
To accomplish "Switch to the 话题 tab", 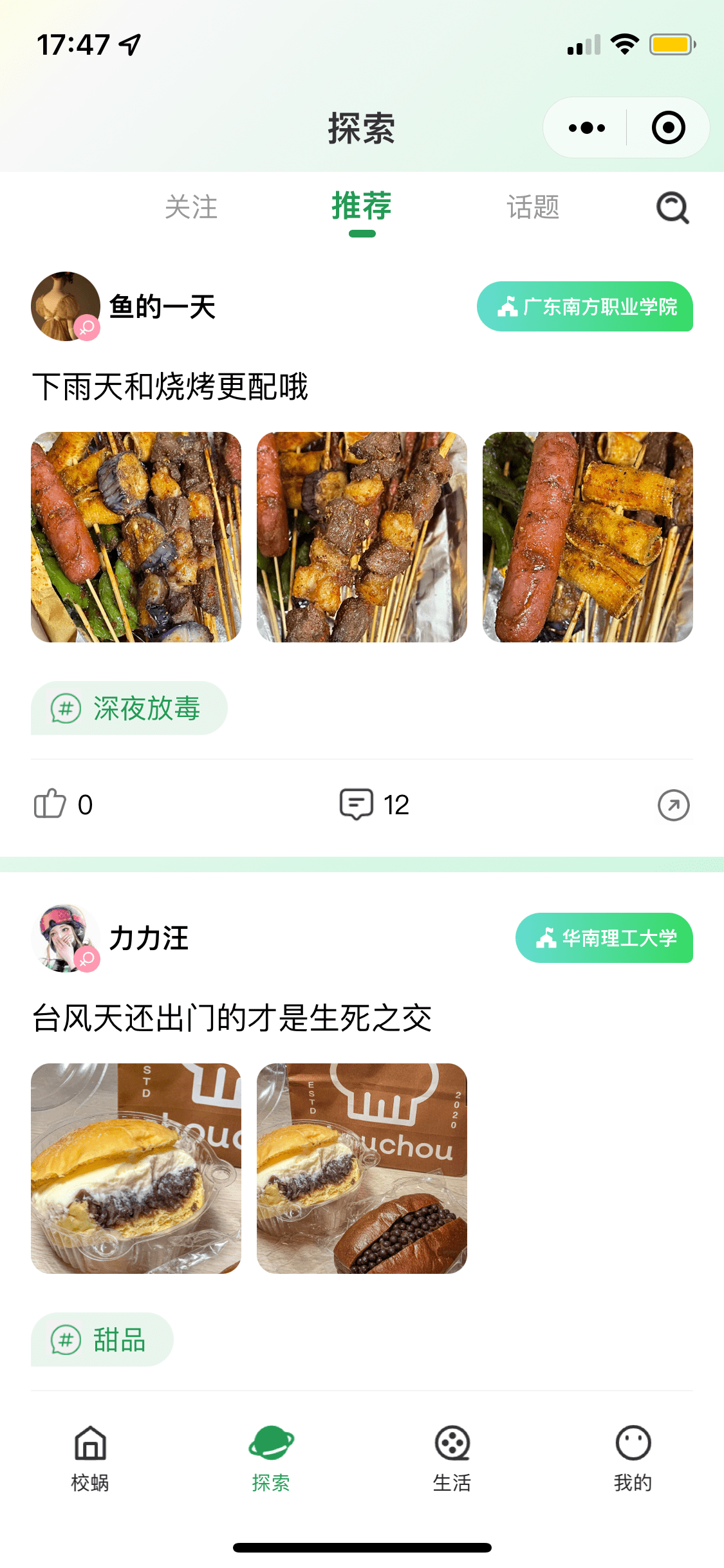I will (x=532, y=207).
